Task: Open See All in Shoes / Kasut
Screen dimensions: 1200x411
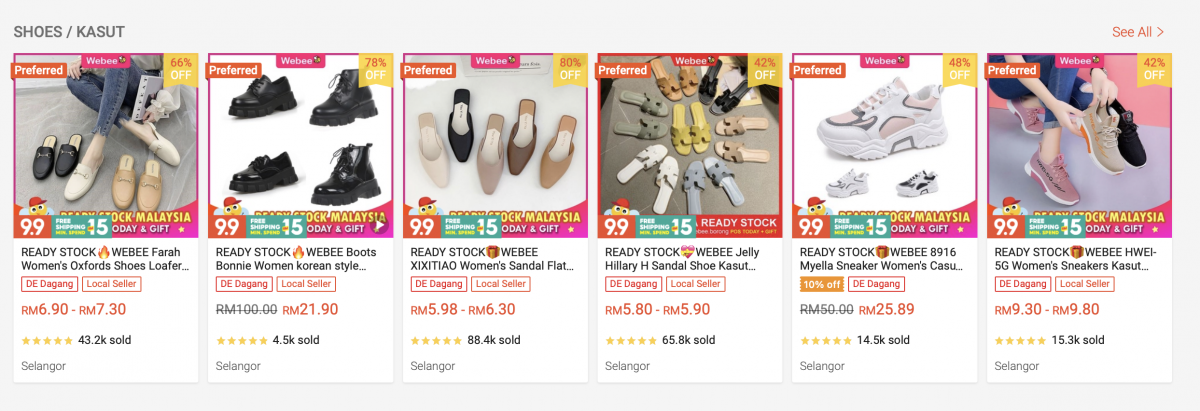Action: 1138,32
